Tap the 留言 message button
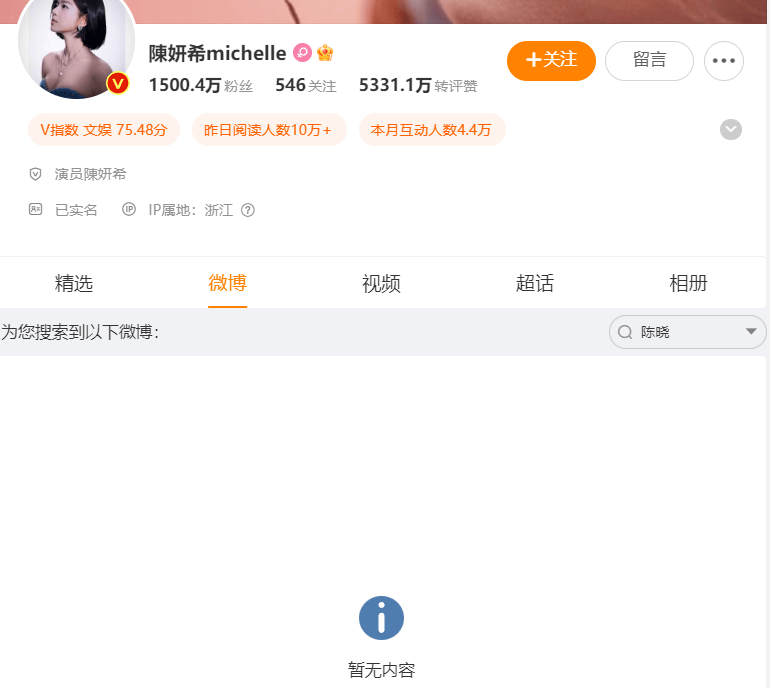This screenshot has height=688, width=770. [x=649, y=60]
